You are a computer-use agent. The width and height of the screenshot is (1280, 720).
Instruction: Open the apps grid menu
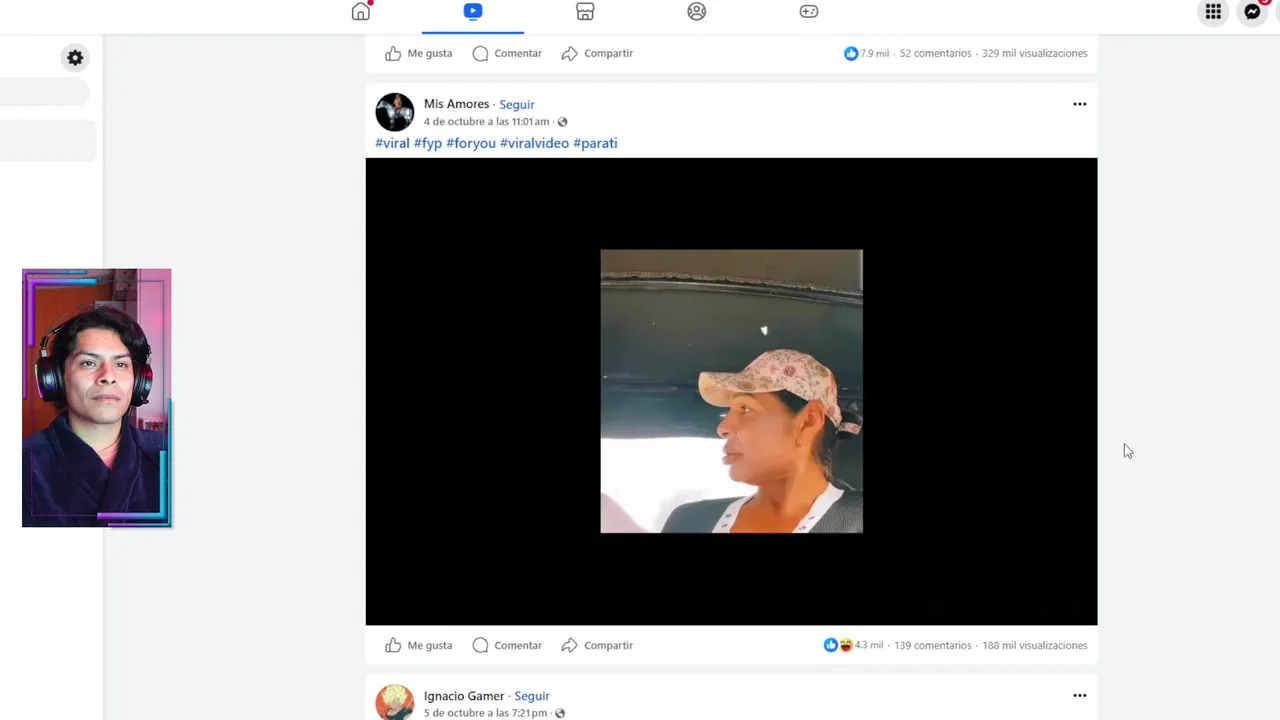1213,12
